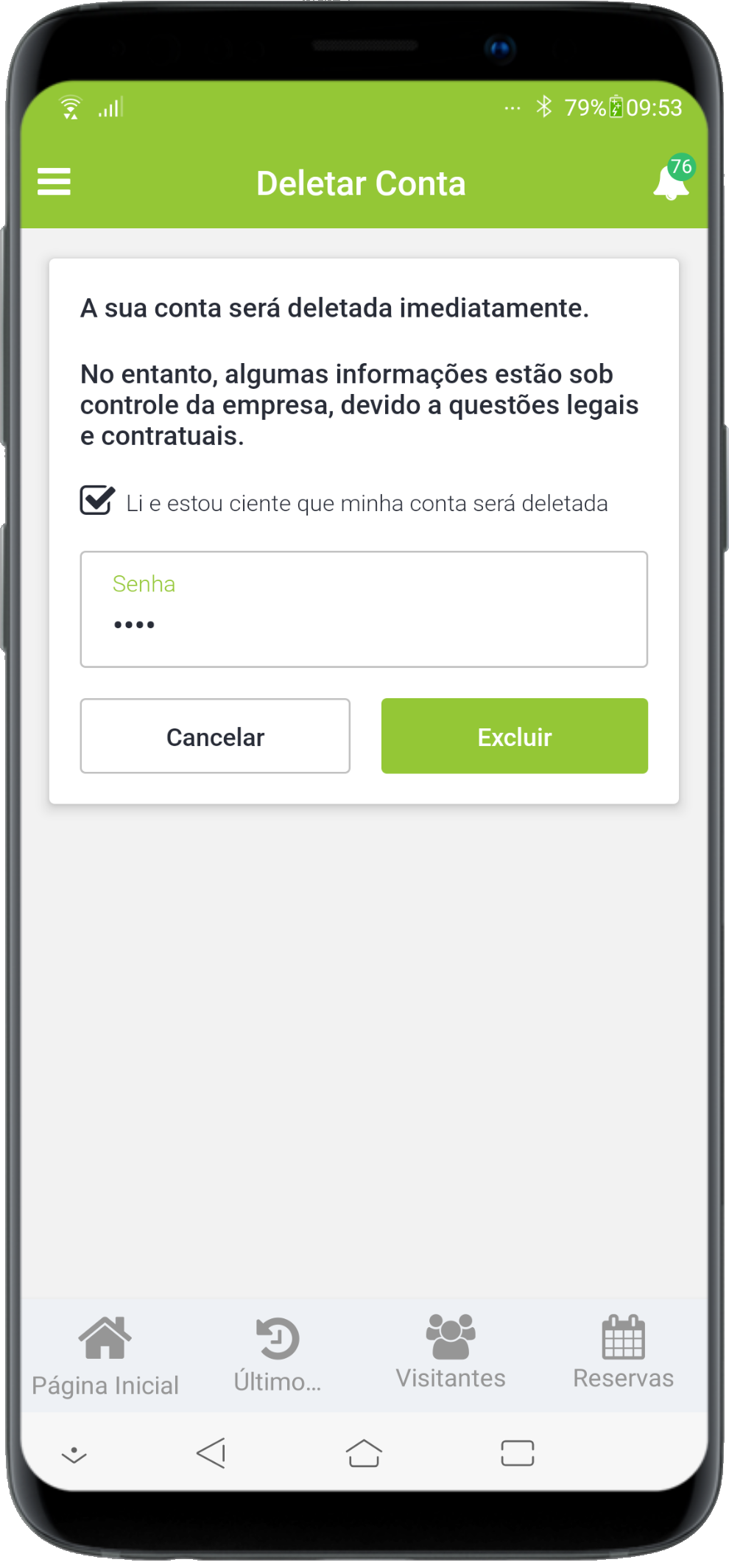Select the Reservas tab
This screenshot has width=729, height=1568.
[x=623, y=1353]
